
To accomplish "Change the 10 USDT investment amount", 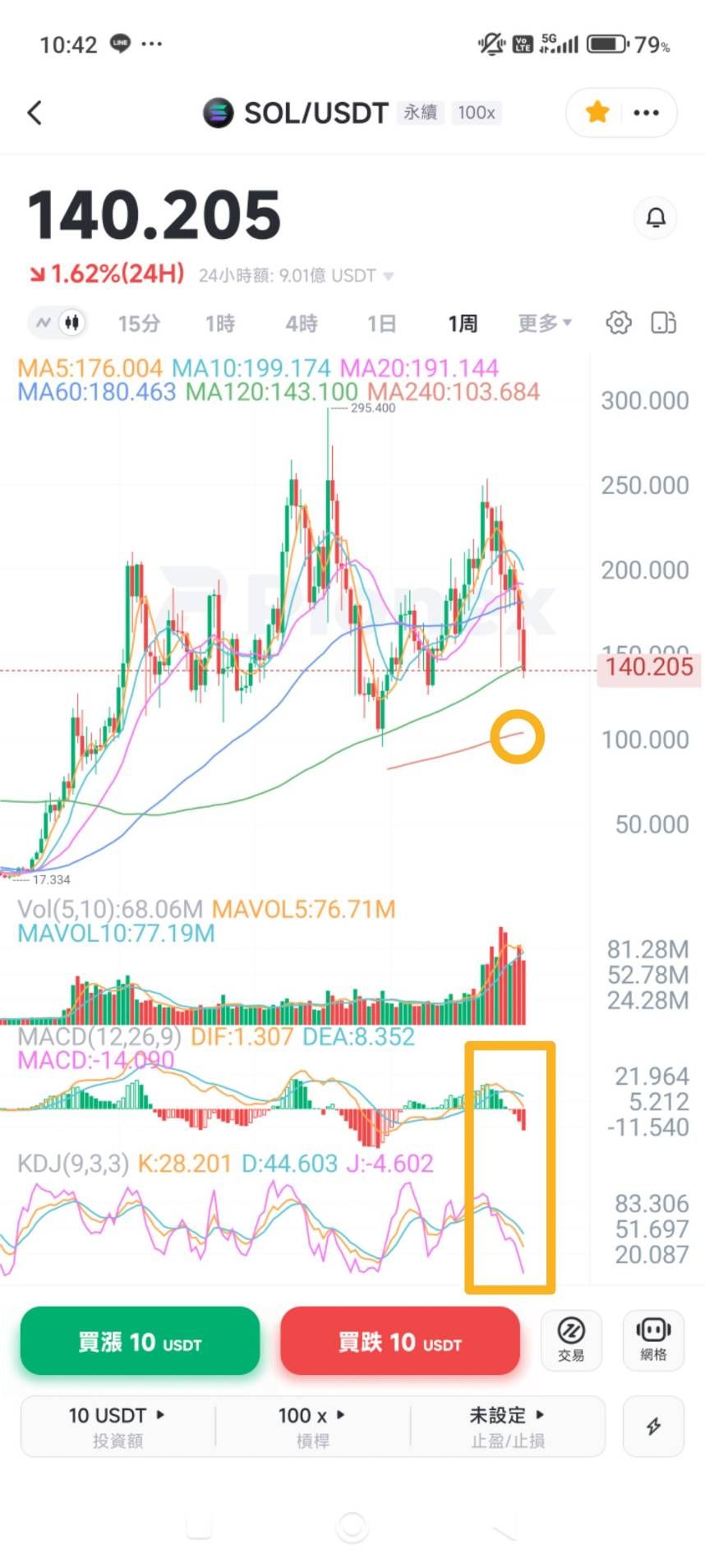I will tap(117, 1426).
